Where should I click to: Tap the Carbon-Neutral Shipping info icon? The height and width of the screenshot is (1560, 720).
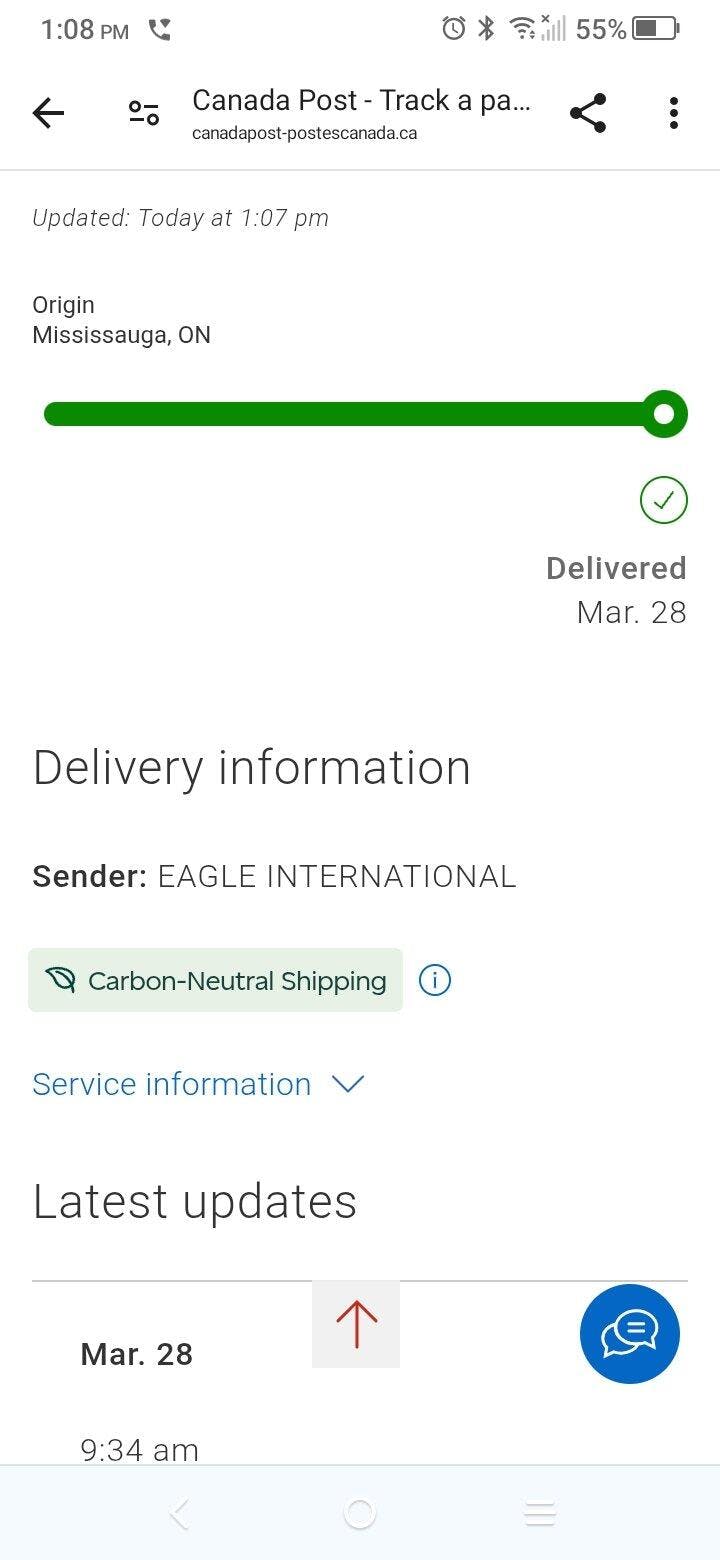click(435, 981)
